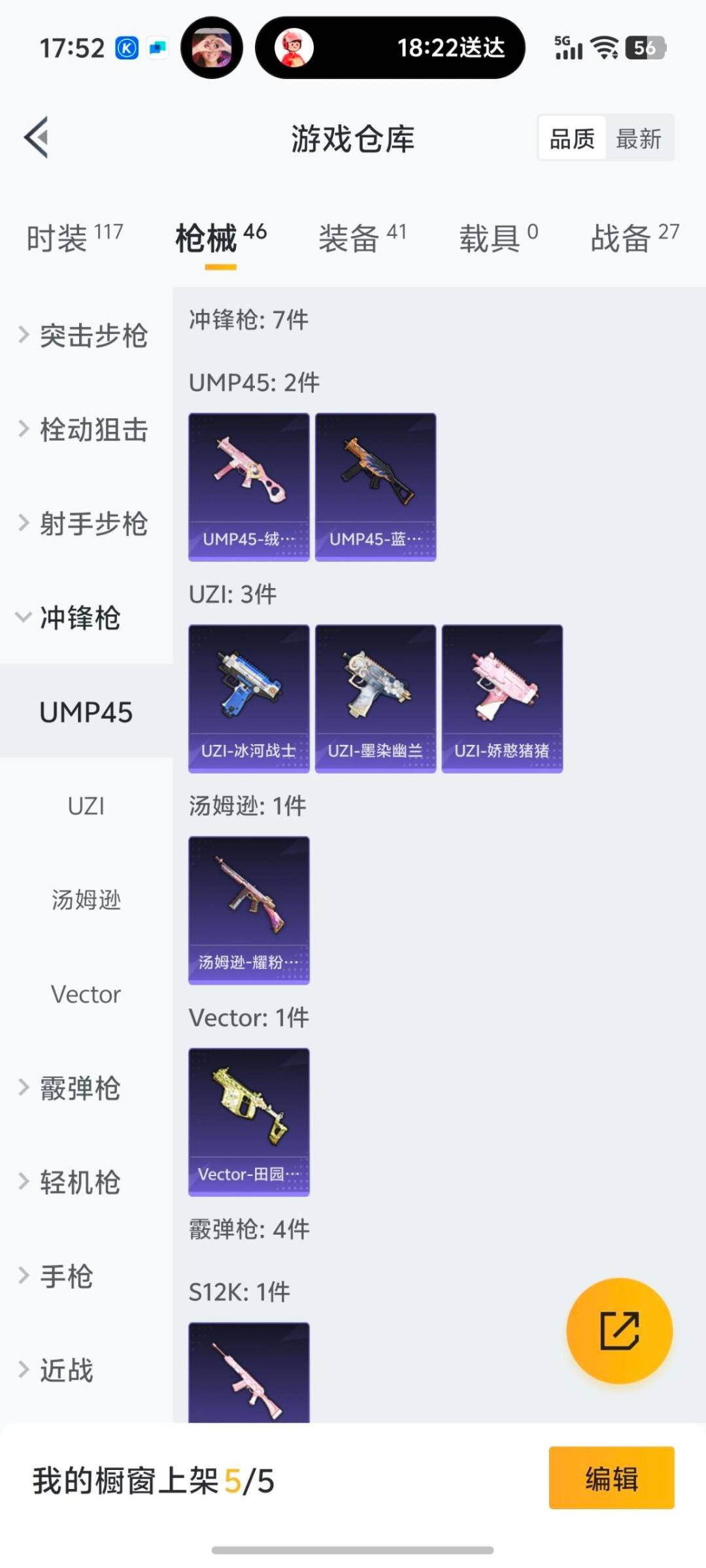Open the UMP45-绒 weapon skin icon
The image size is (706, 1568).
point(248,483)
